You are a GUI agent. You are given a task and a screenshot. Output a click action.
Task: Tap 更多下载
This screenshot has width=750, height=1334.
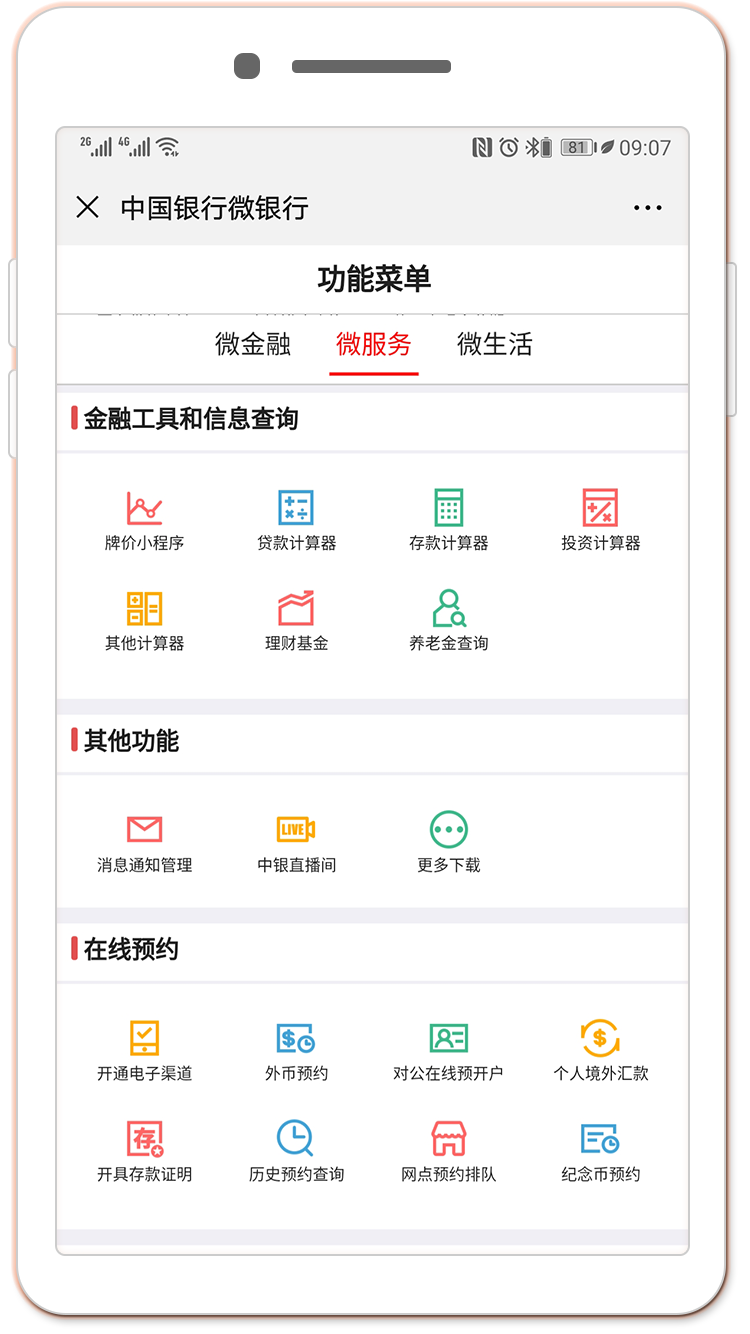[449, 842]
